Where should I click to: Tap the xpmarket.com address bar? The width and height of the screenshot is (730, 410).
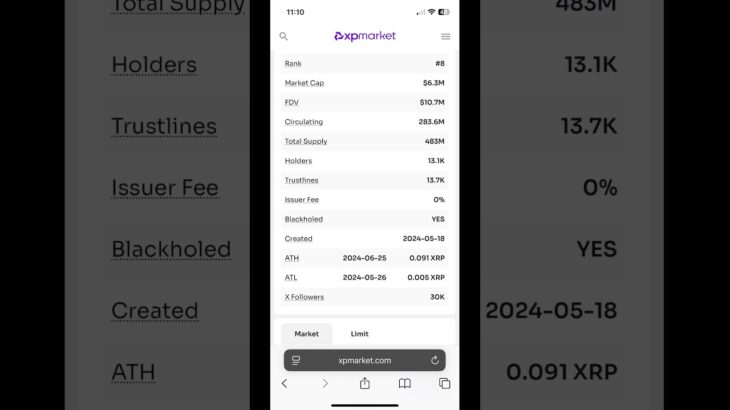point(364,360)
